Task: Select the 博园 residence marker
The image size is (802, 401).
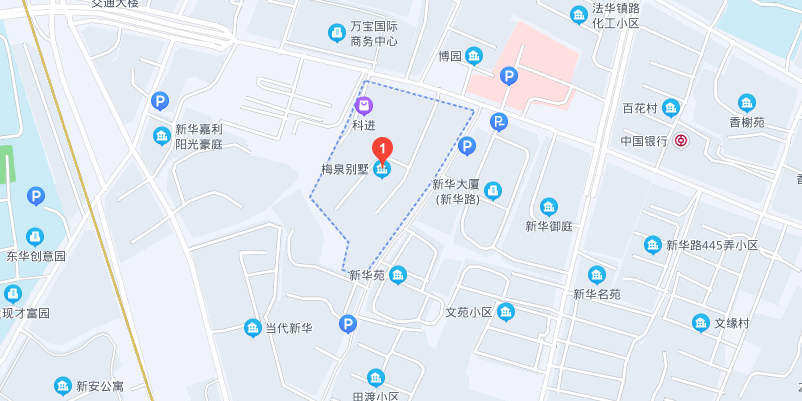Action: [x=474, y=56]
